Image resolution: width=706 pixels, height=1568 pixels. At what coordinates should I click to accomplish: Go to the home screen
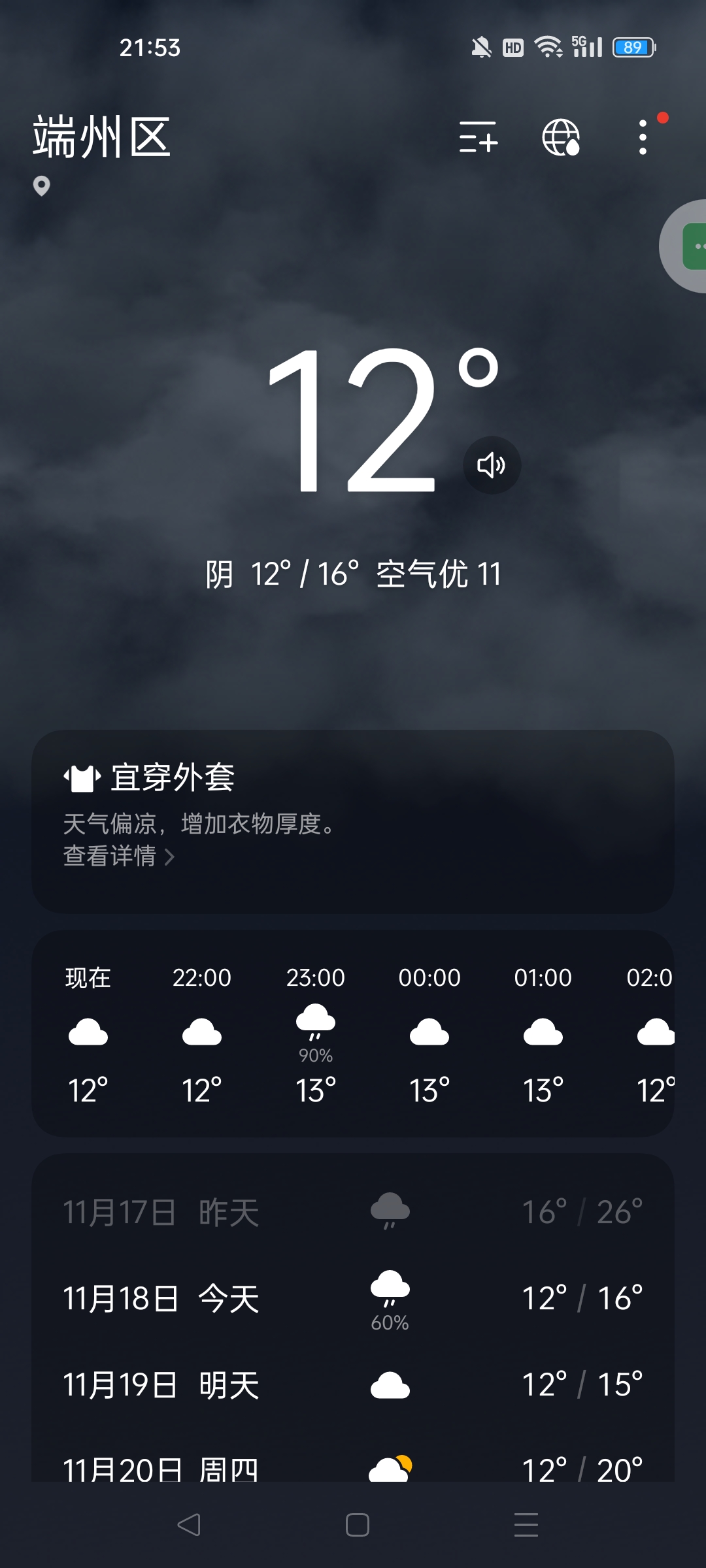click(357, 1525)
